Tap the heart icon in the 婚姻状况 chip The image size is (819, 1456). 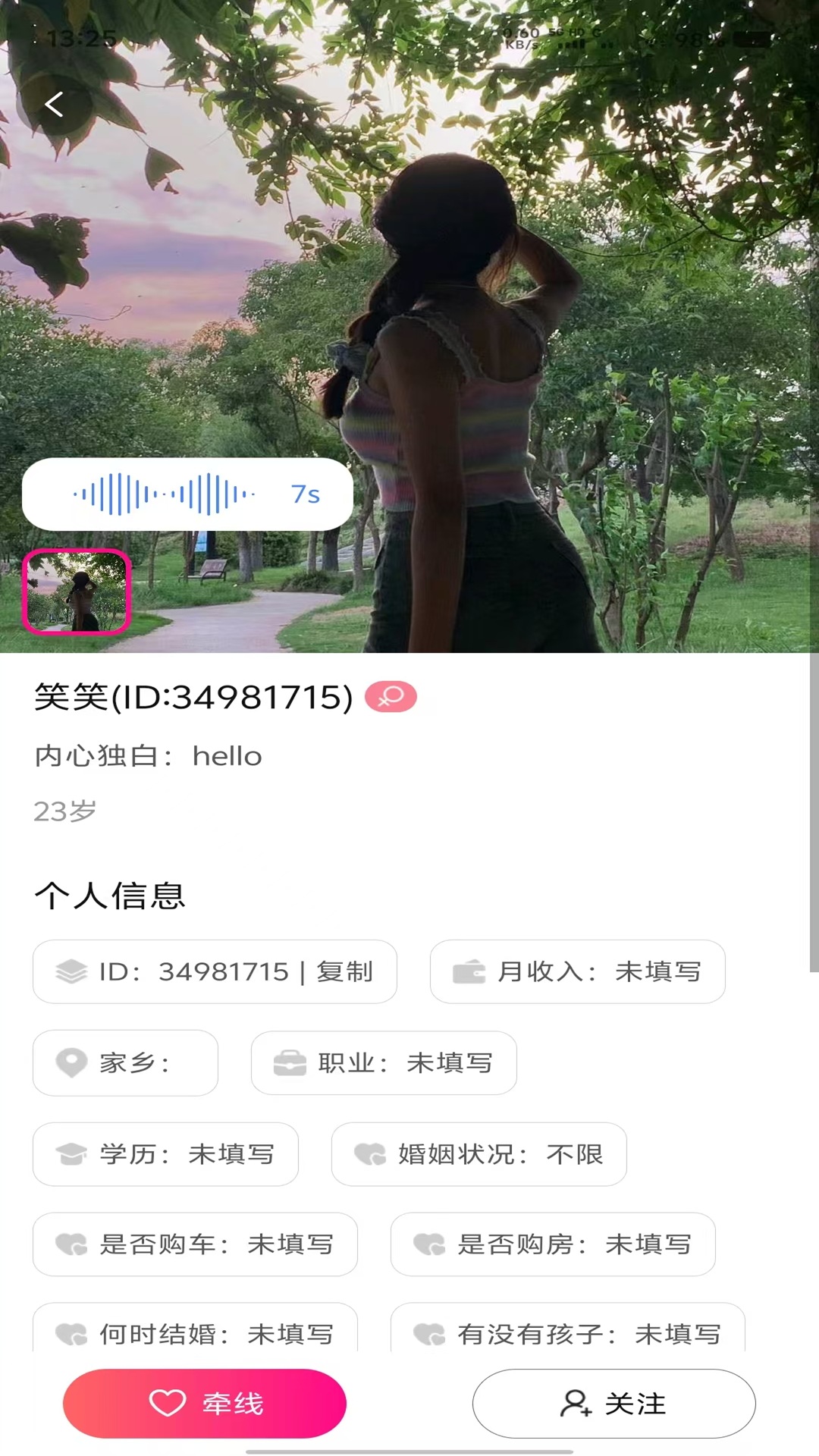tap(369, 1154)
